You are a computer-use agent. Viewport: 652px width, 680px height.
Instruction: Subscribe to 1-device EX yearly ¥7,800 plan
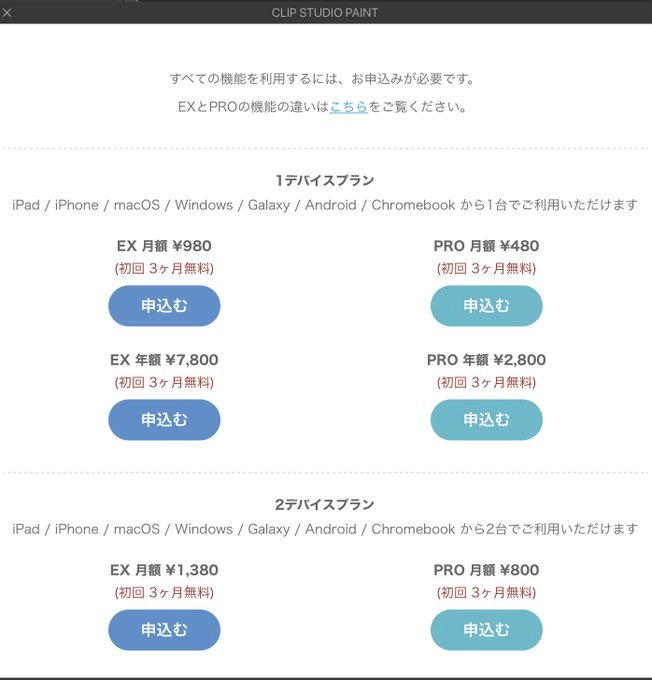(x=164, y=420)
